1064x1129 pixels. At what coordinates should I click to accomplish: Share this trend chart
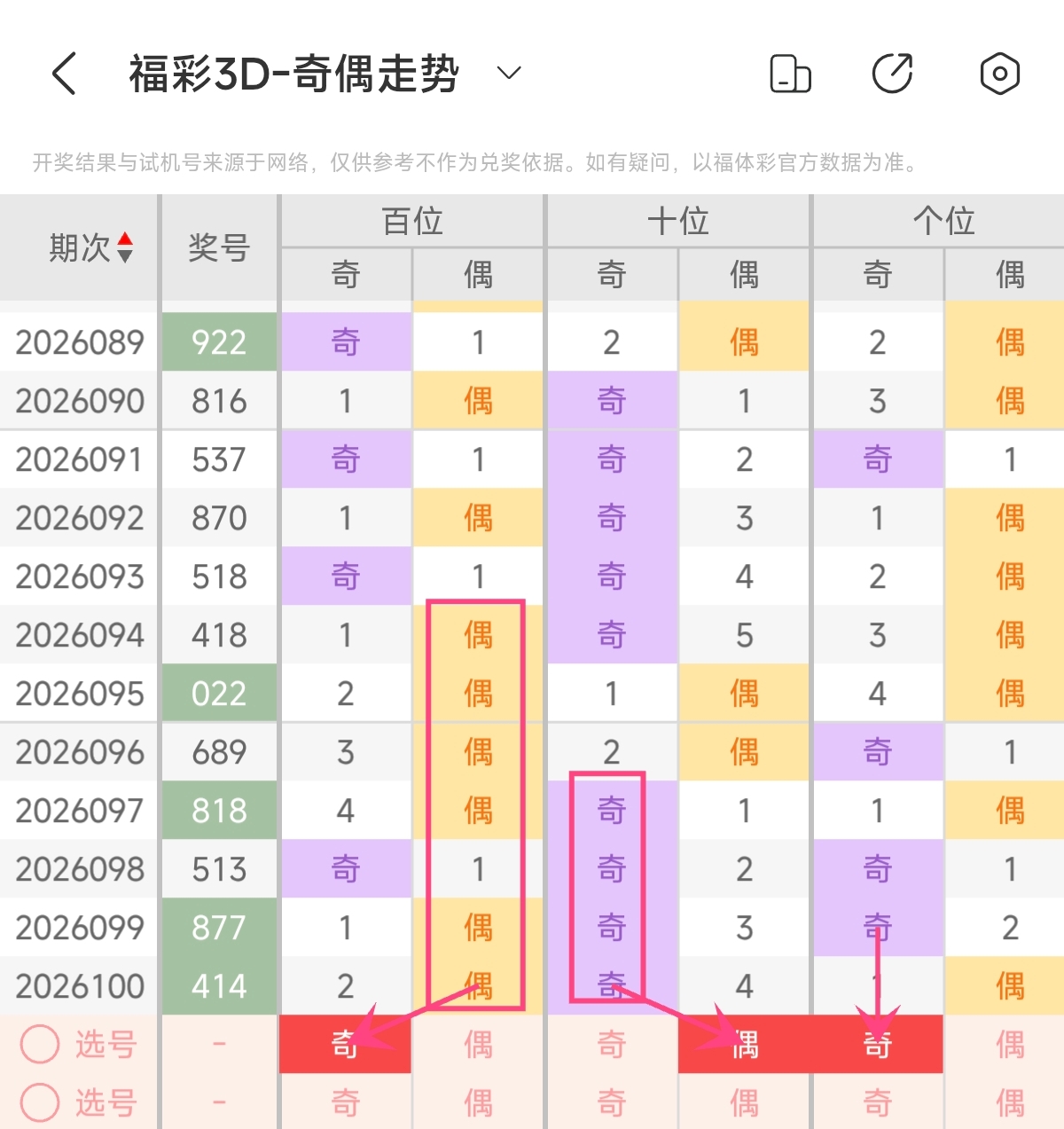pyautogui.click(x=892, y=73)
